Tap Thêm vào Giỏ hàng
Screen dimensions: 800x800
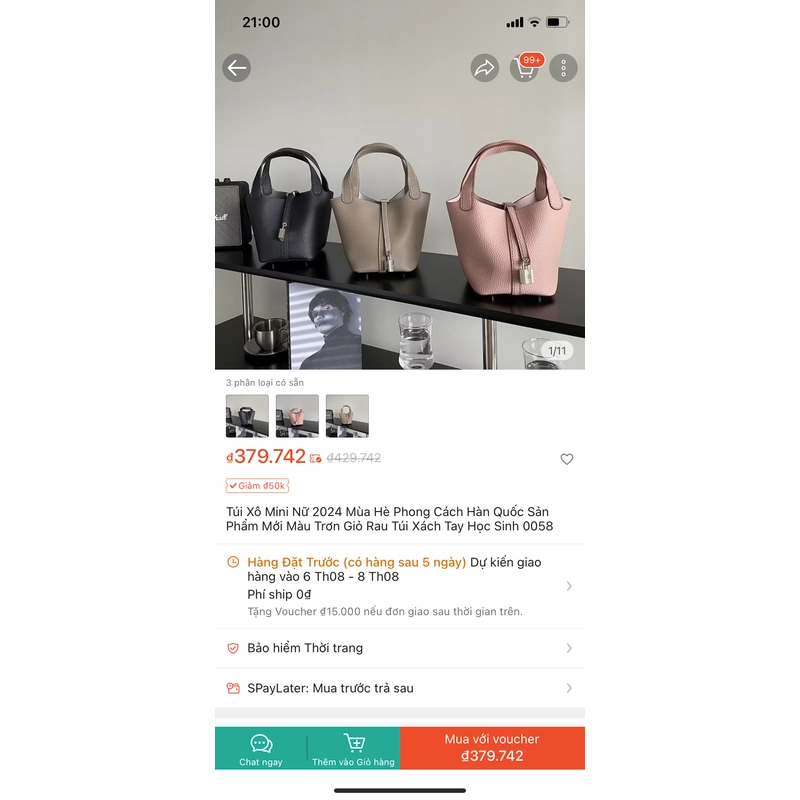pos(353,749)
